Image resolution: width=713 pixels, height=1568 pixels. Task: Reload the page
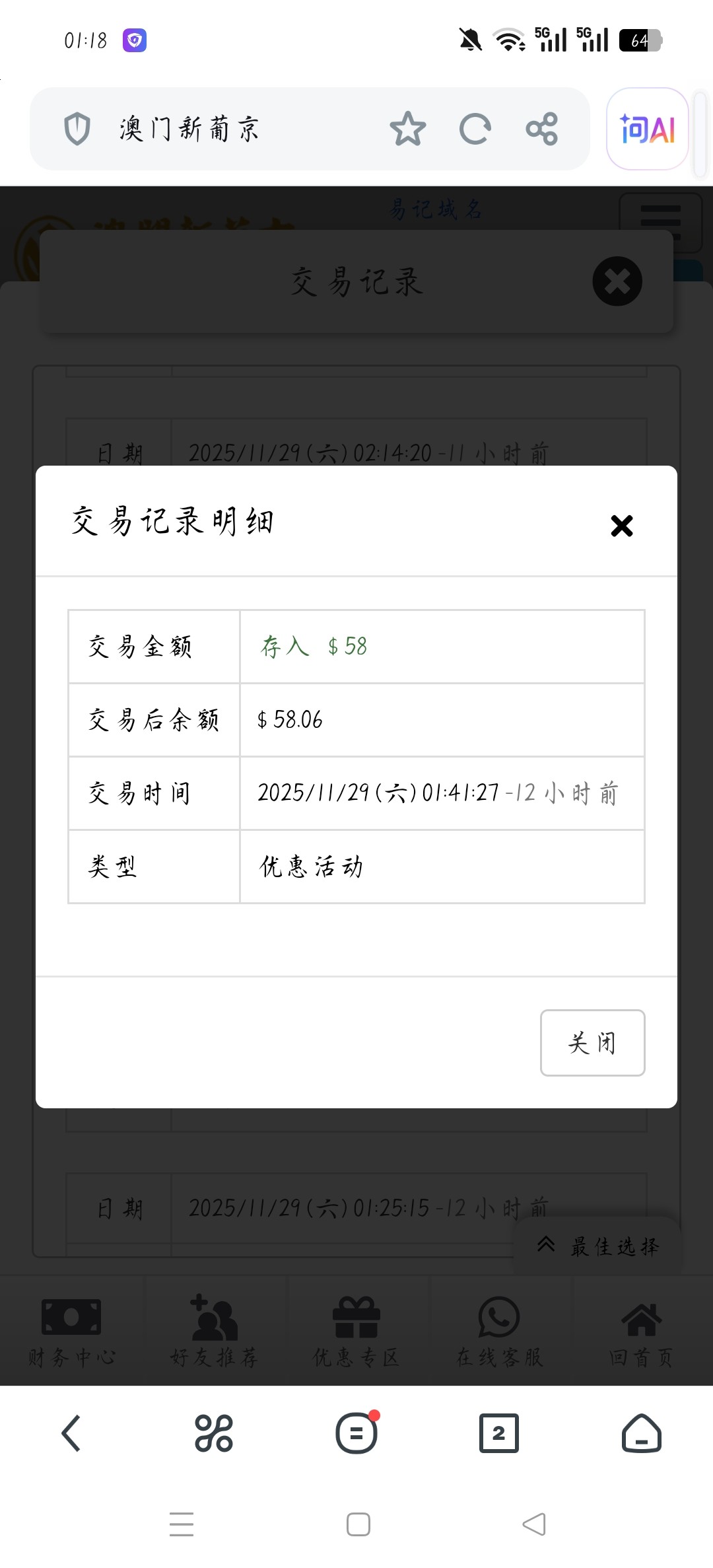pos(475,129)
